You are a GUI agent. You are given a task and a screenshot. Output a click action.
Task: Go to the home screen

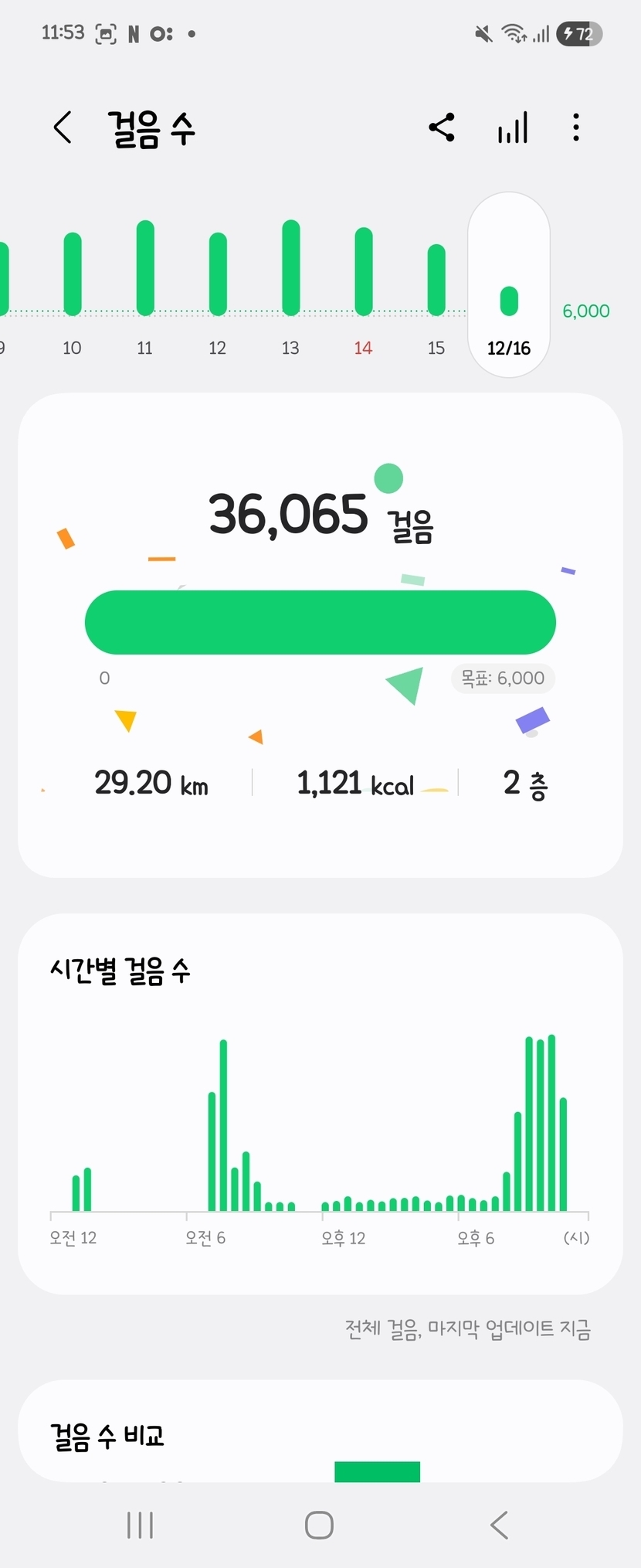[x=319, y=1525]
